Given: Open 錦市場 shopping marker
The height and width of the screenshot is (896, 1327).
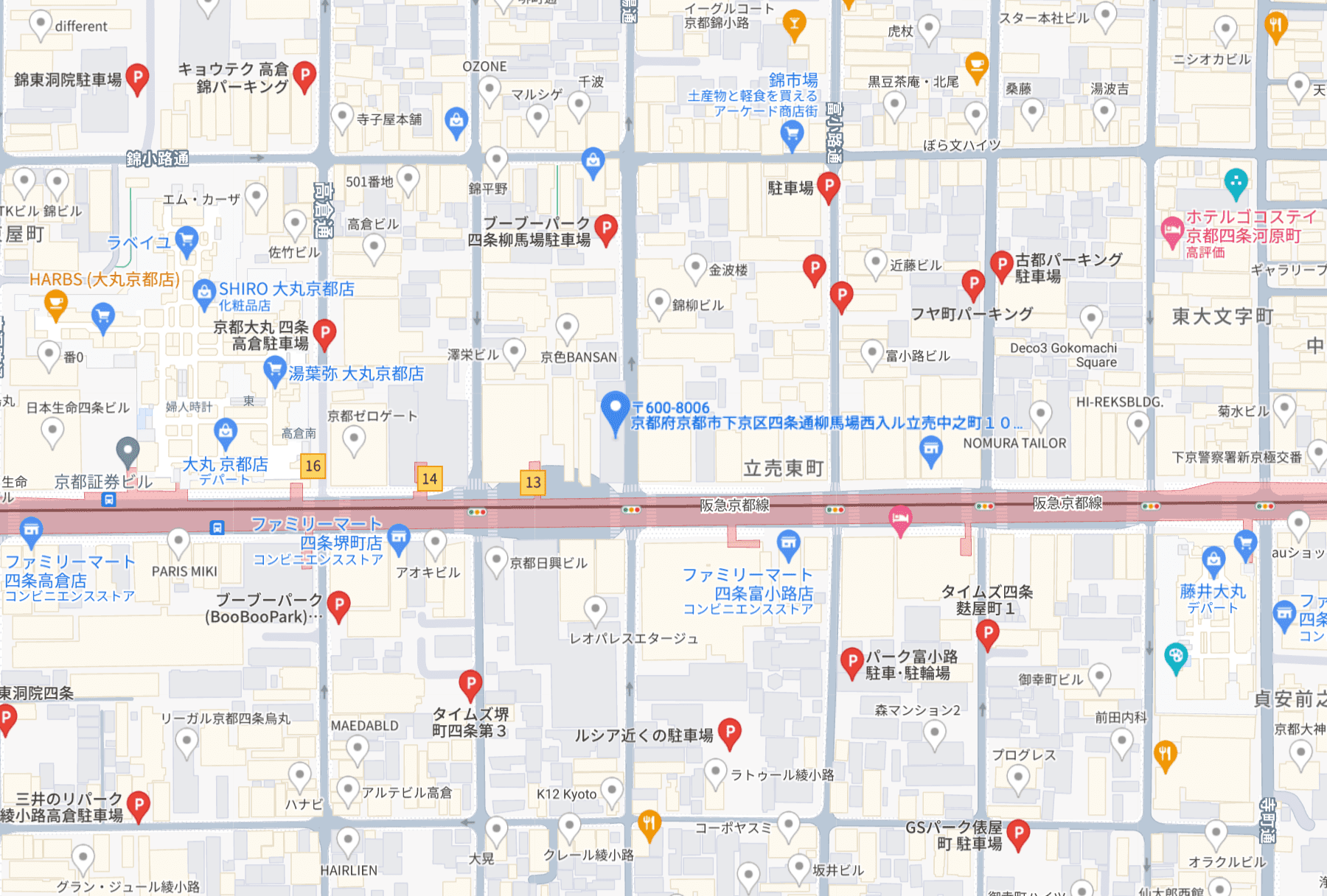Looking at the screenshot, I should (792, 135).
